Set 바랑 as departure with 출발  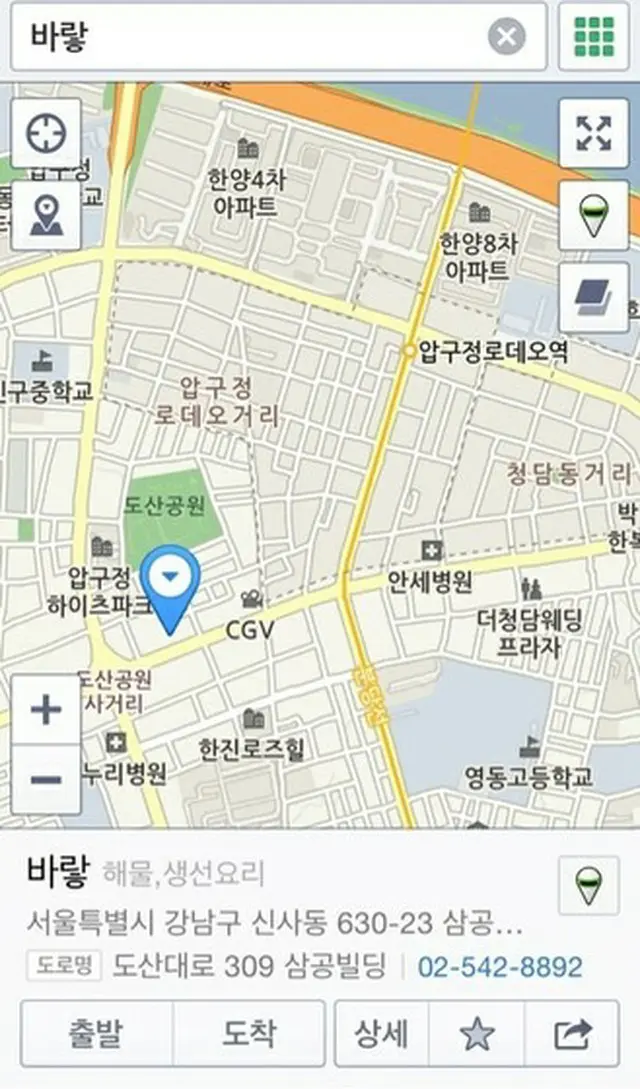[x=97, y=1034]
